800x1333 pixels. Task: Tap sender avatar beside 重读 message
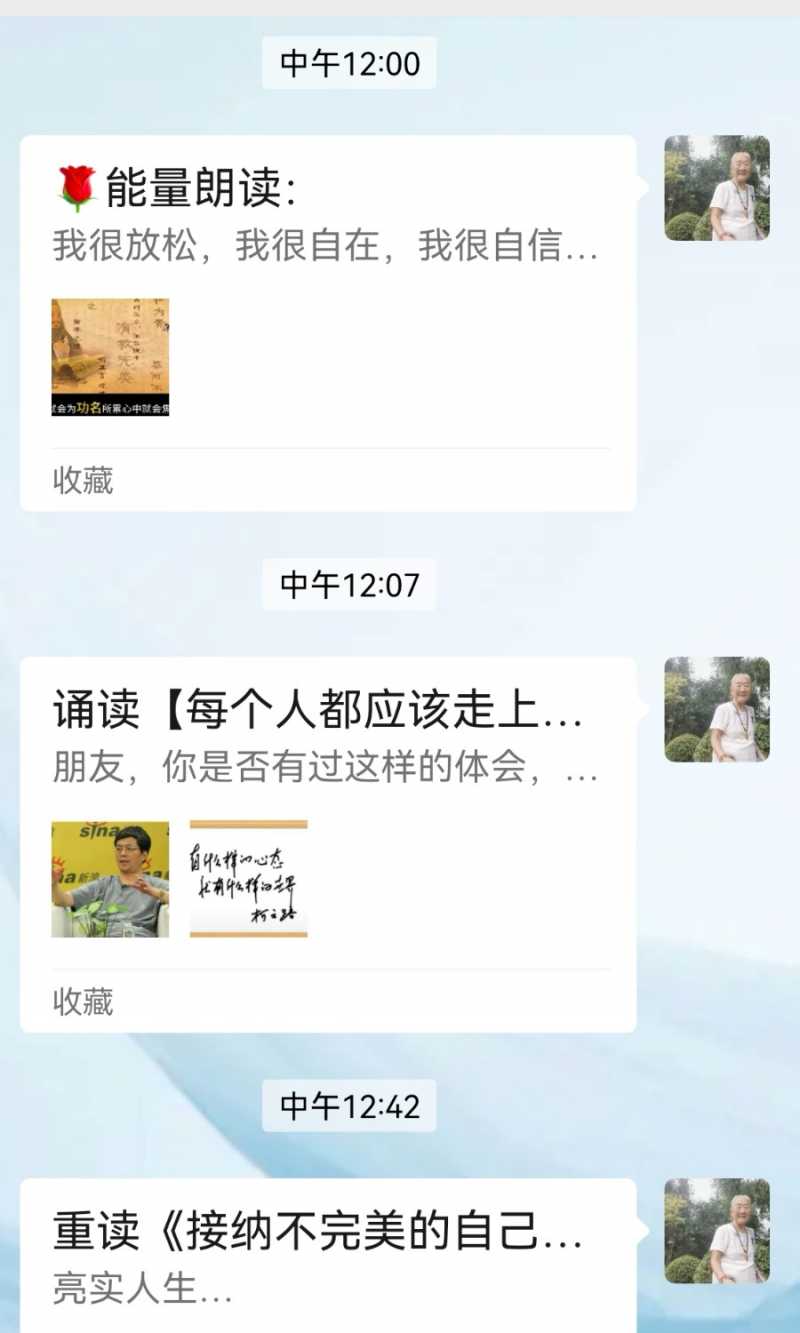717,1231
